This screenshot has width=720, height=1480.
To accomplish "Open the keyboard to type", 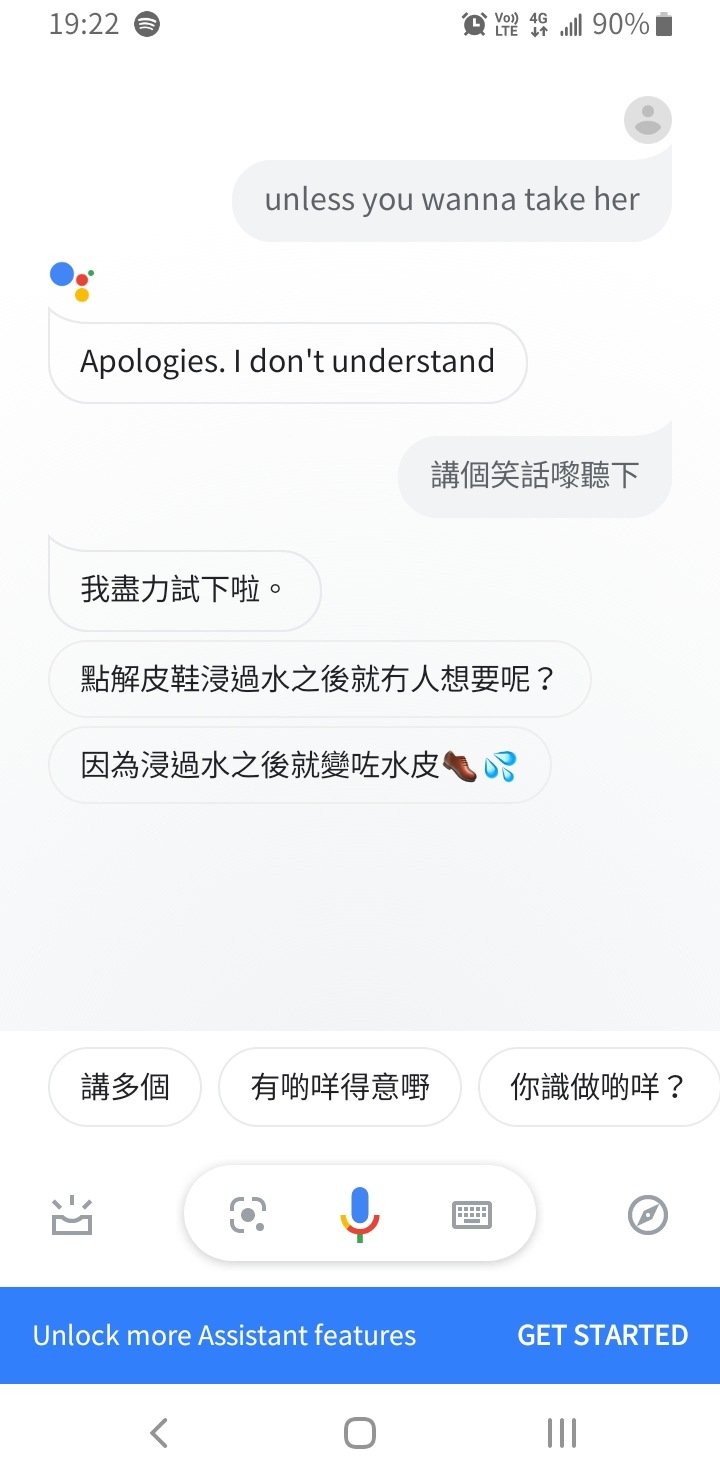I will [x=472, y=1215].
